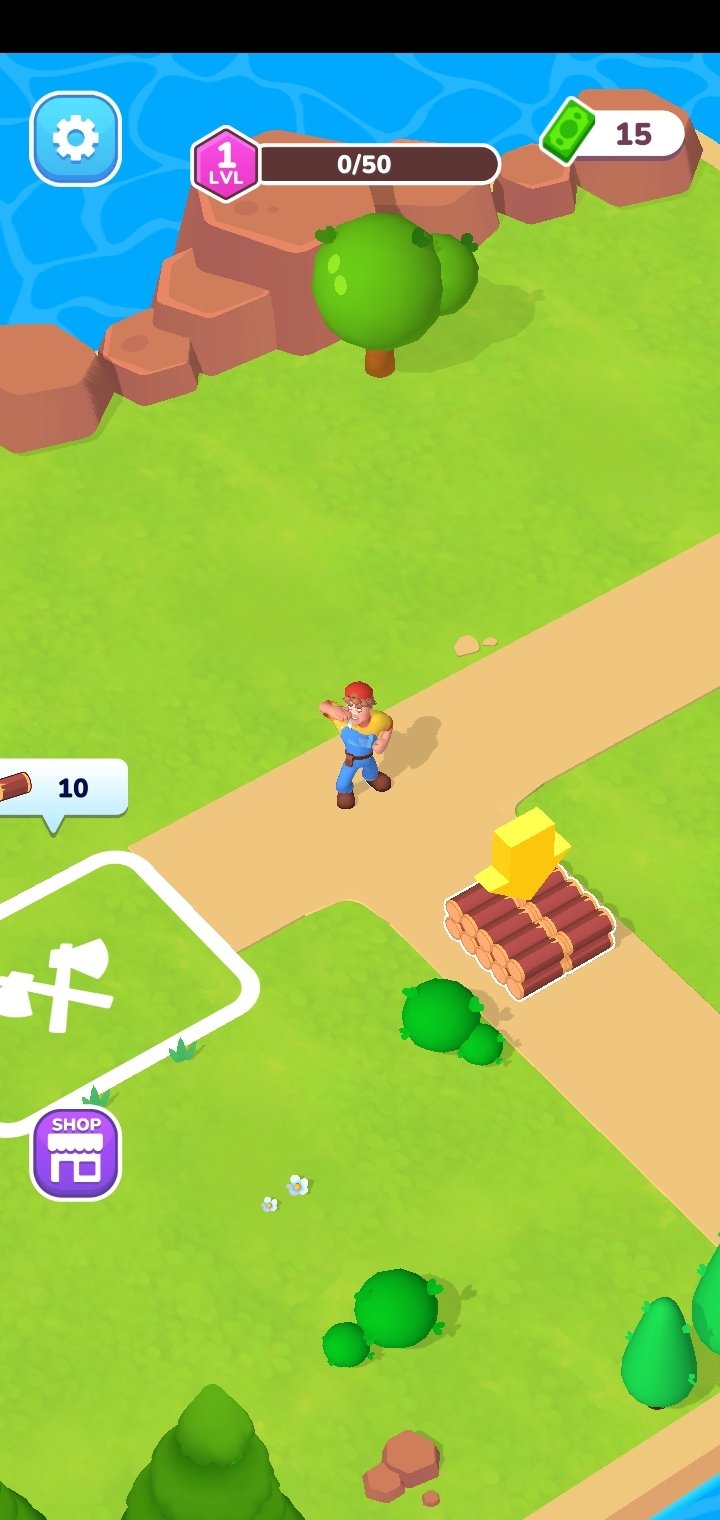
Task: Open the Shop button
Action: (x=76, y=1153)
